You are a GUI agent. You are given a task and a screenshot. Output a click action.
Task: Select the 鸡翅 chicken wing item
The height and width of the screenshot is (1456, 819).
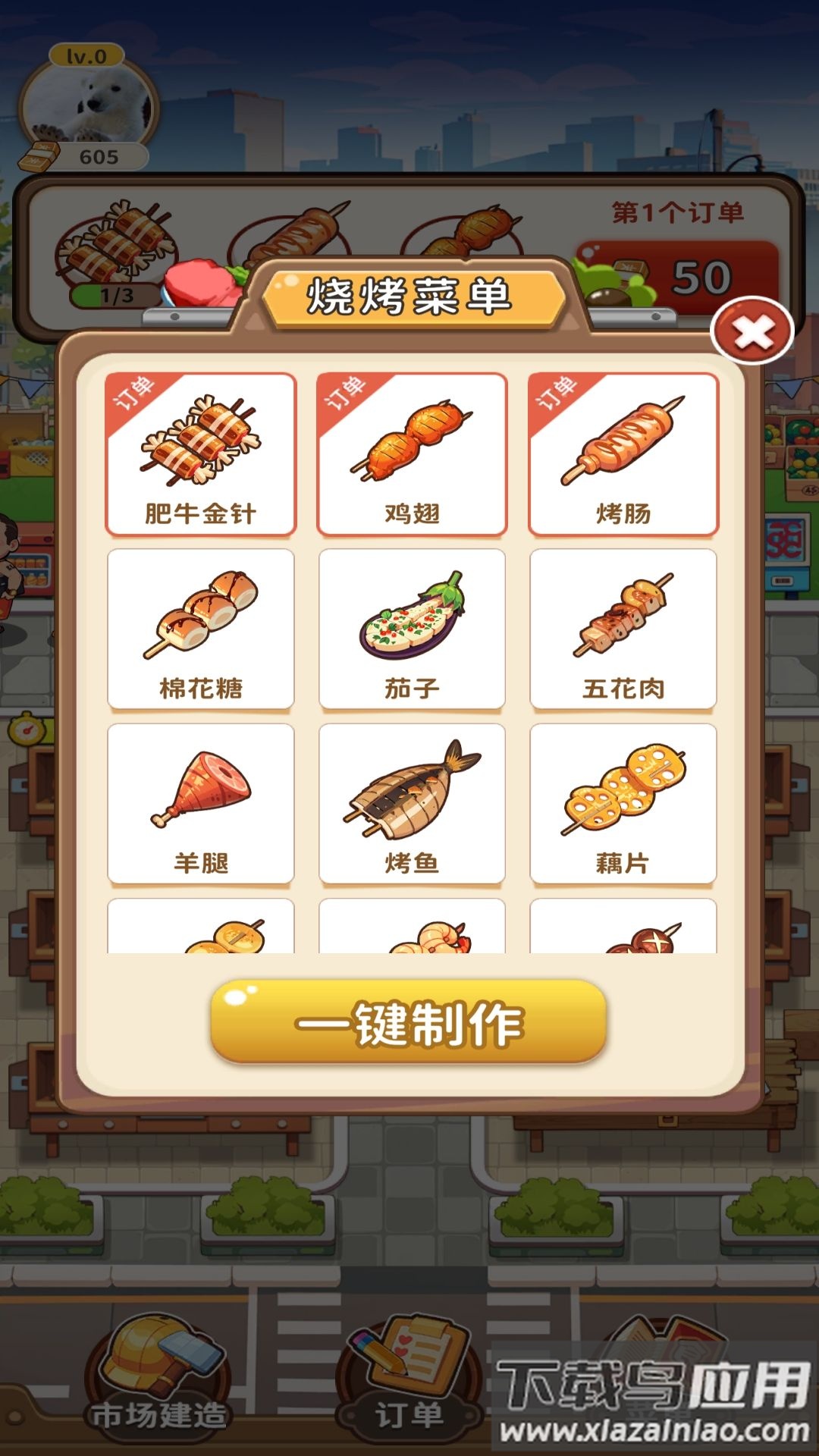pos(413,451)
